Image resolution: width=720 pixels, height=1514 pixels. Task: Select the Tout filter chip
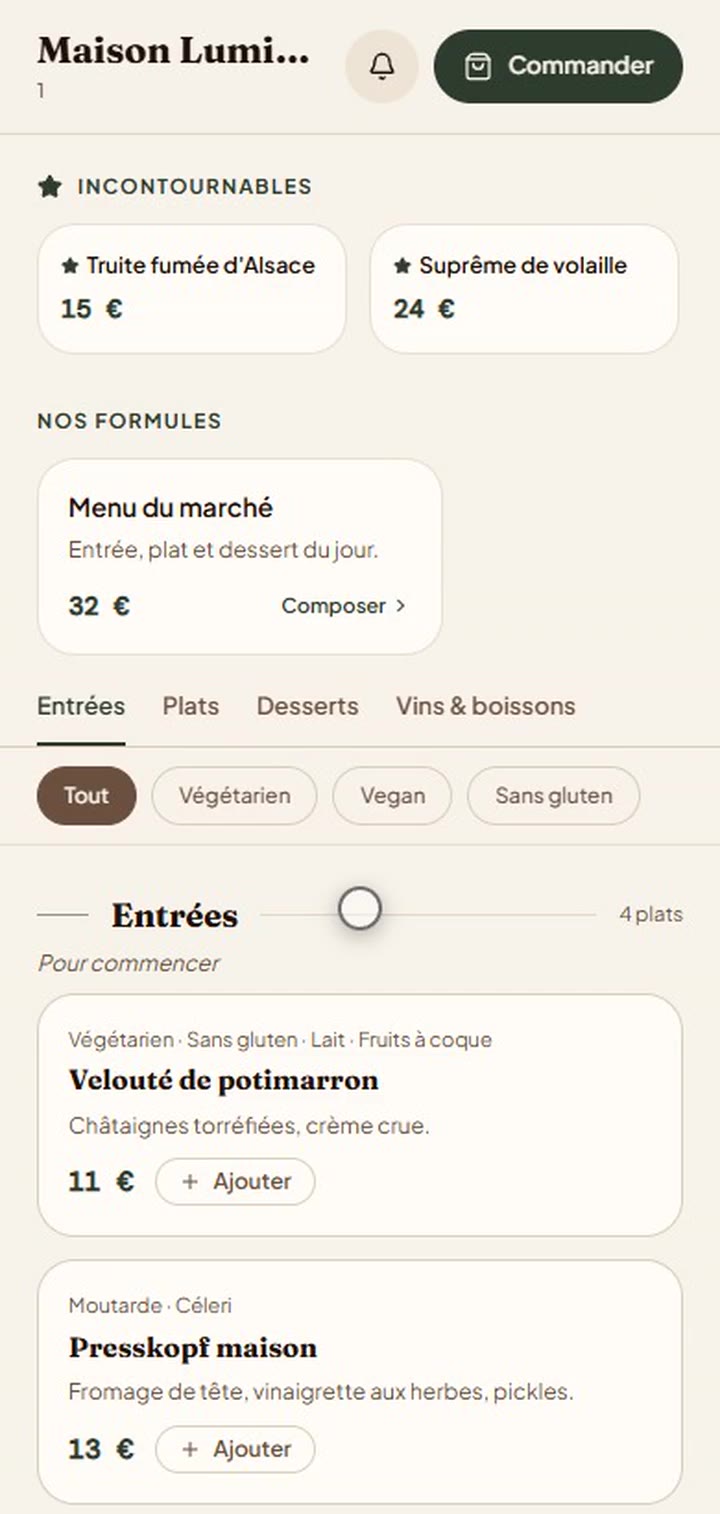(86, 796)
